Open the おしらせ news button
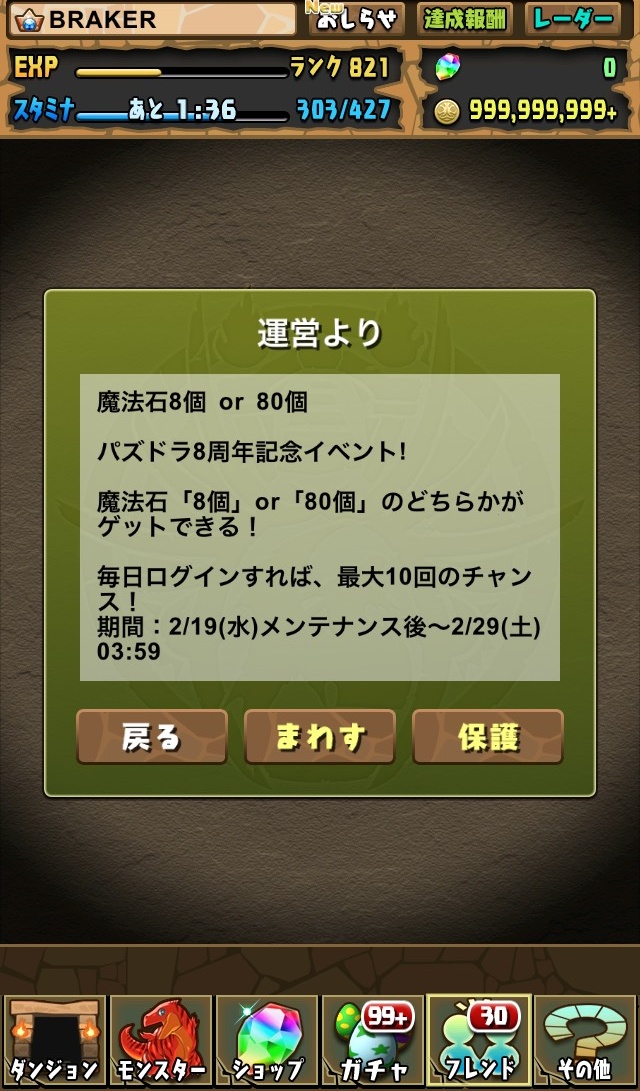This screenshot has width=640, height=1091. click(355, 19)
